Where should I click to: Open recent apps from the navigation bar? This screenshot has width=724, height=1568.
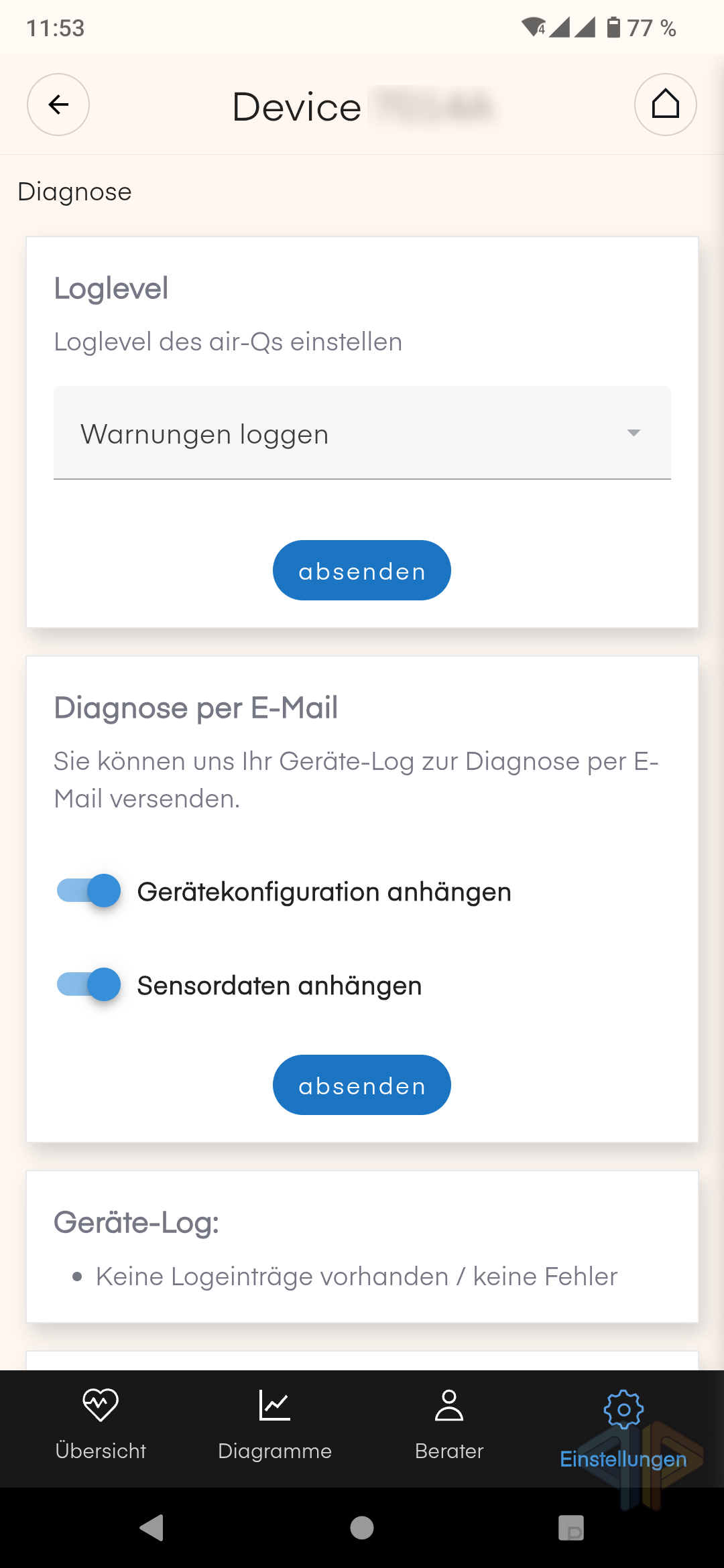coord(571,1528)
